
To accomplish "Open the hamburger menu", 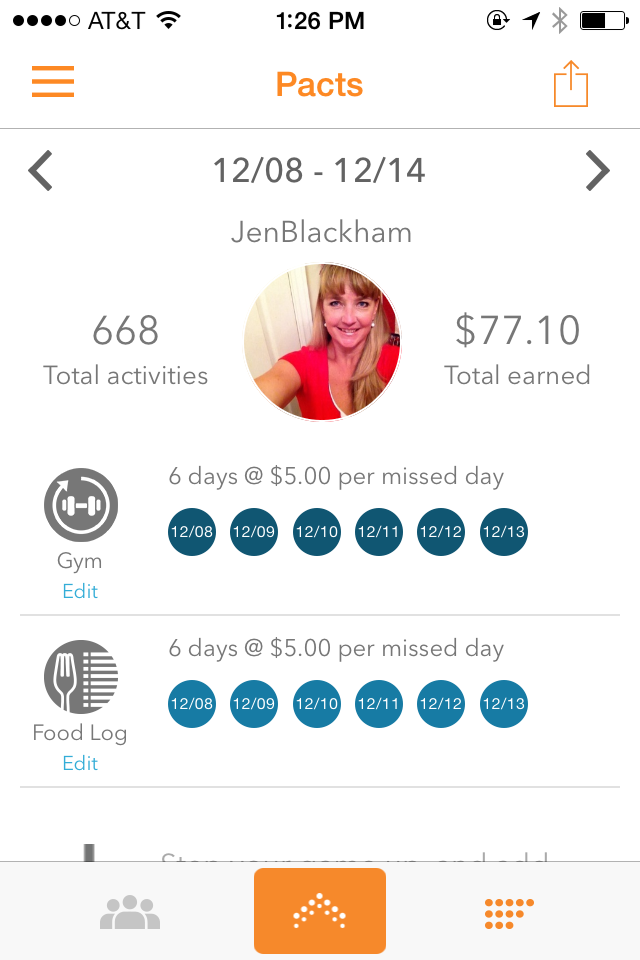I will point(53,82).
